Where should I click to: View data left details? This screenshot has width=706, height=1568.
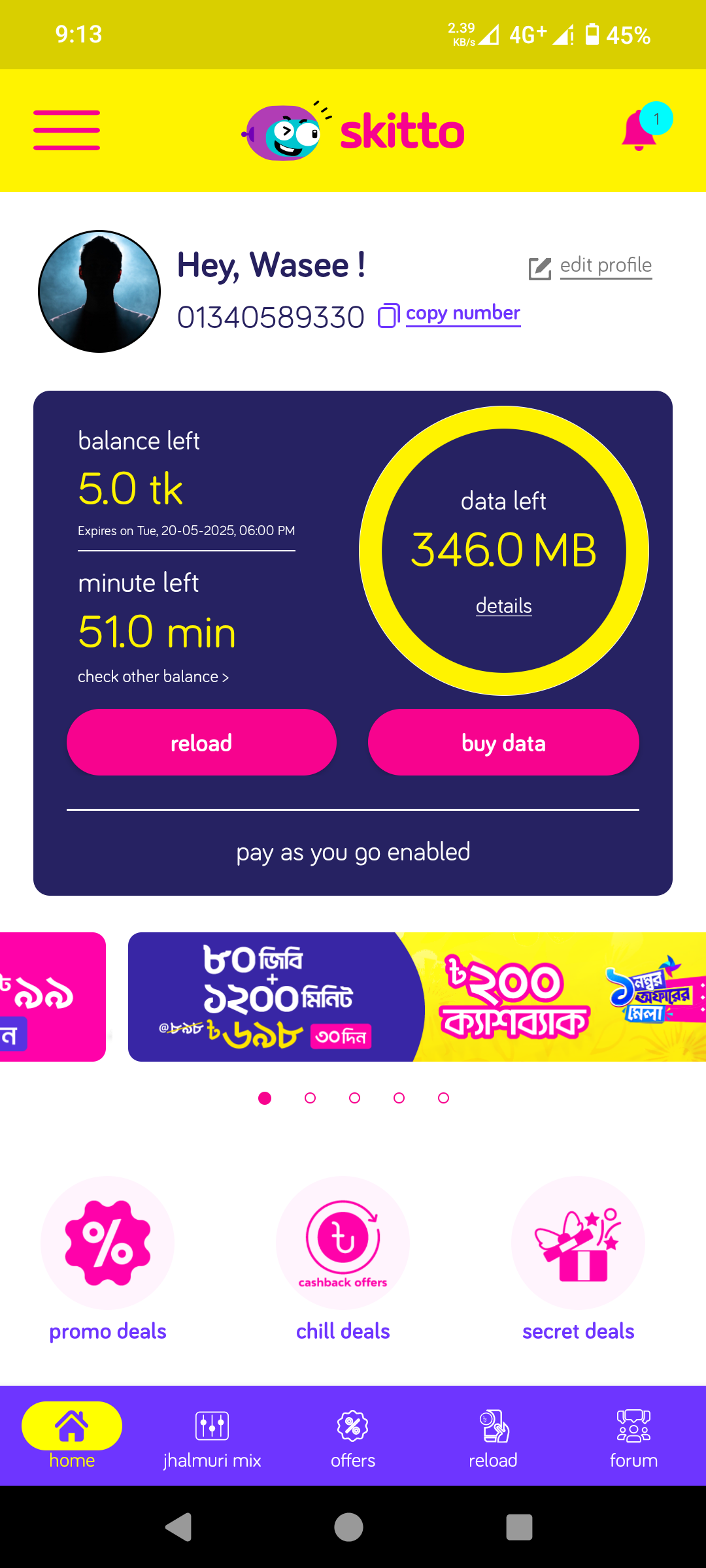[x=503, y=606]
